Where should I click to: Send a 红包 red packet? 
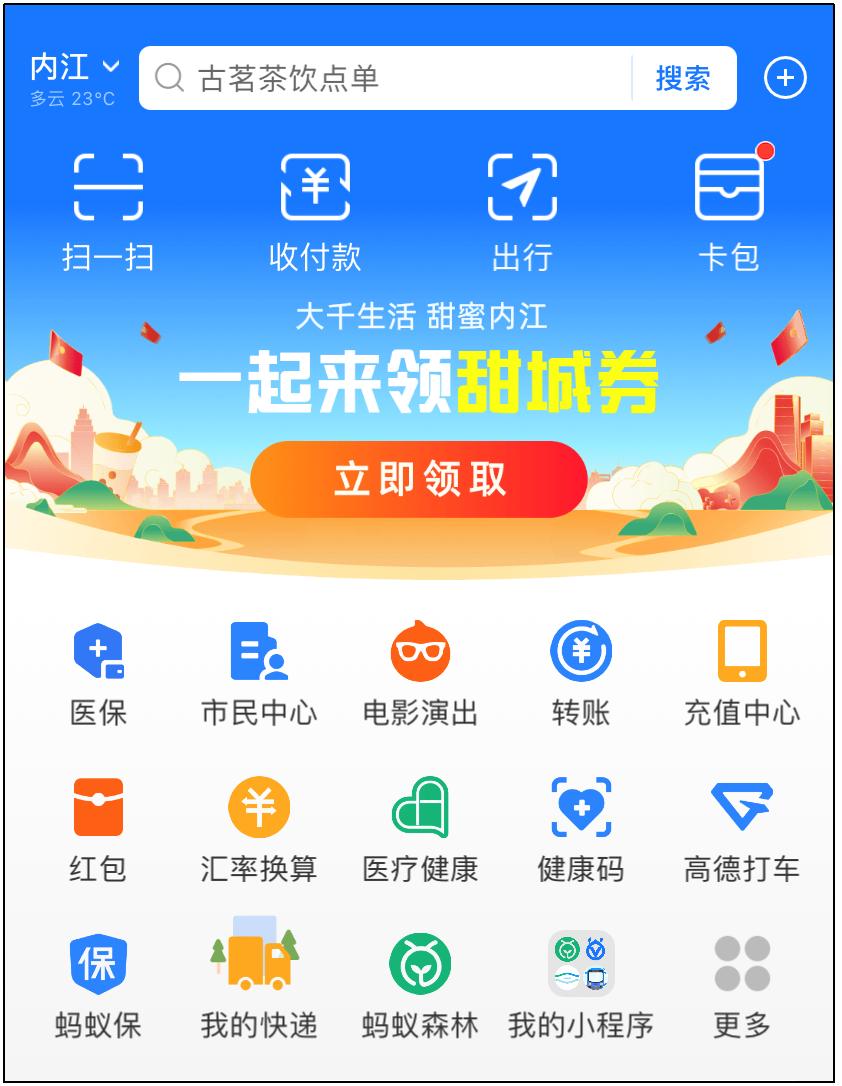pos(98,828)
